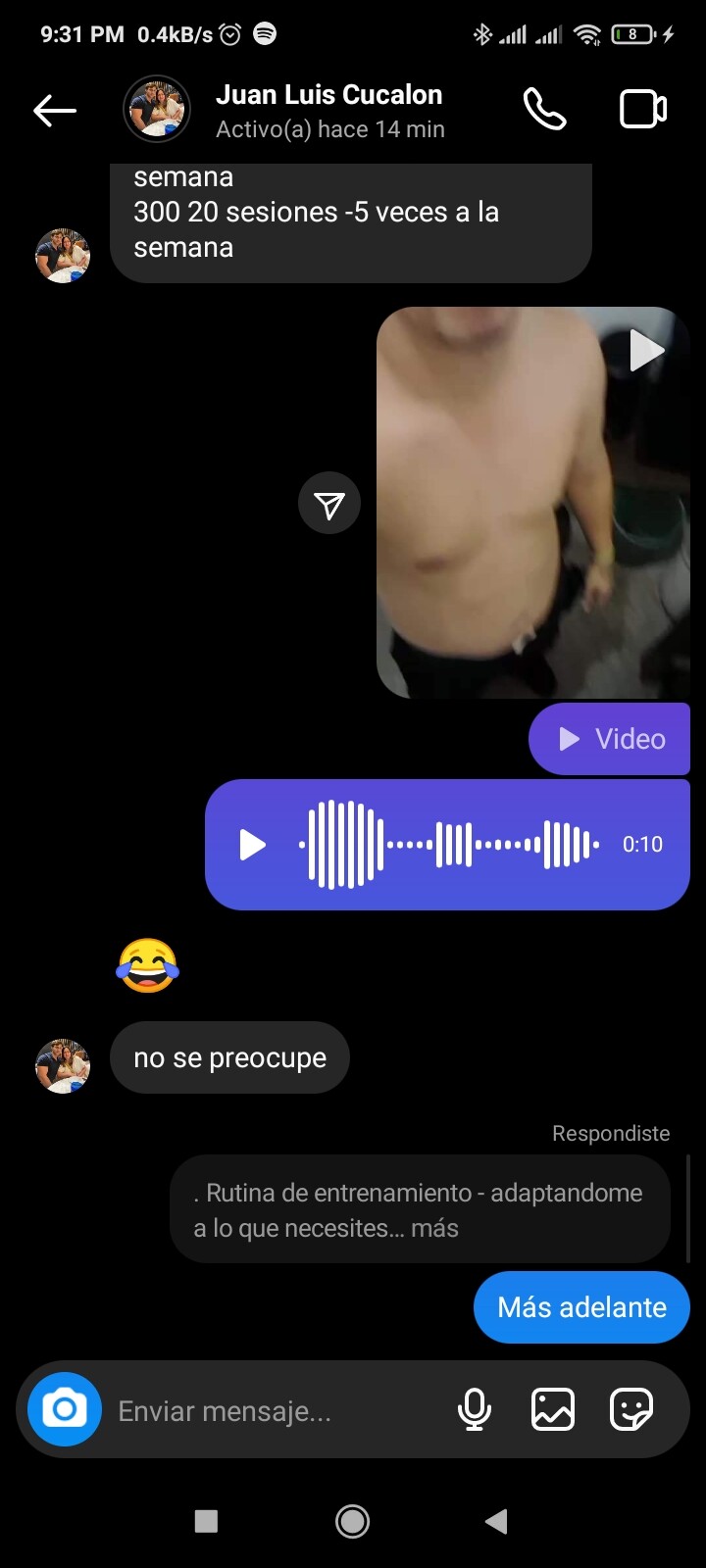Play the sent video thumbnail

coord(533,503)
